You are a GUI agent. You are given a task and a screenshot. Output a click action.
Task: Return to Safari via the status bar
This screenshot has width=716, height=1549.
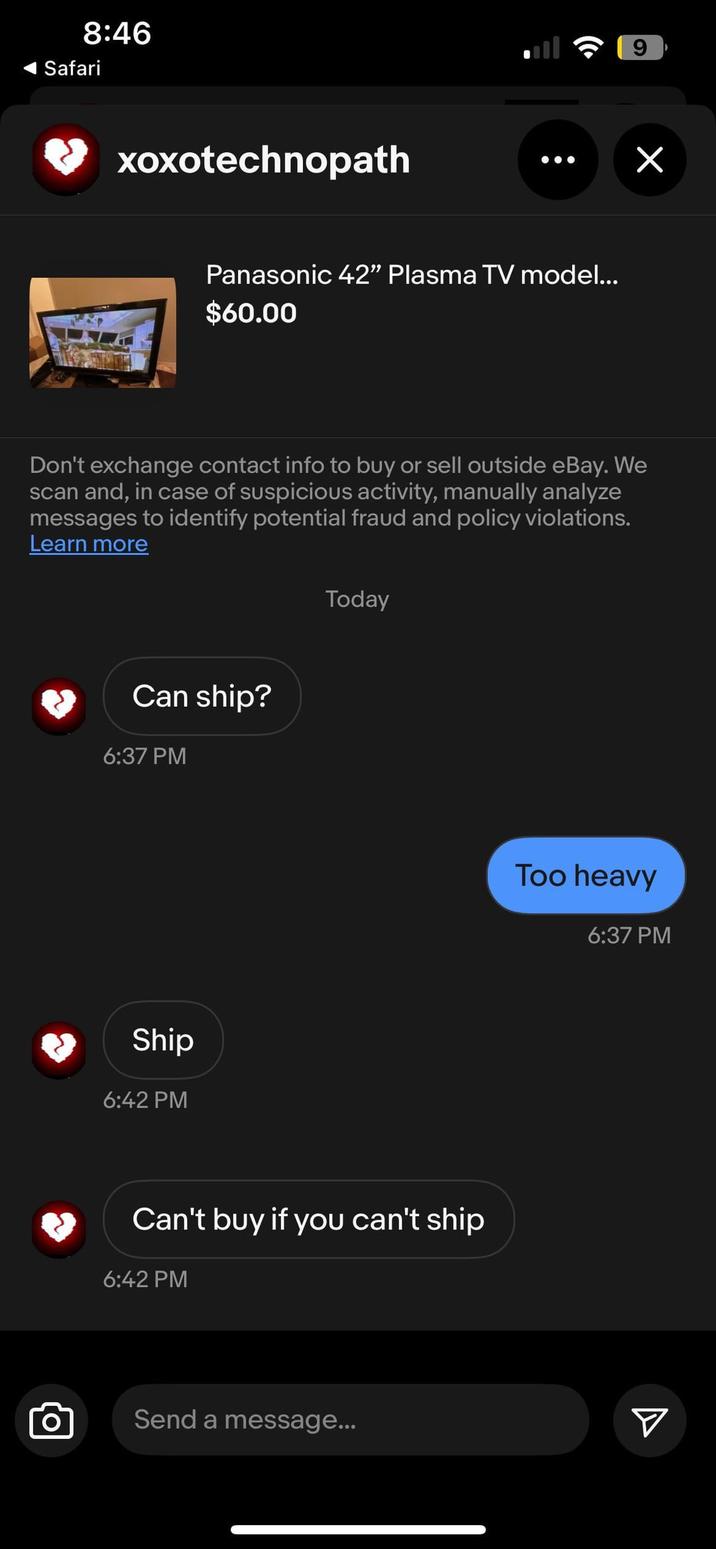tap(62, 68)
